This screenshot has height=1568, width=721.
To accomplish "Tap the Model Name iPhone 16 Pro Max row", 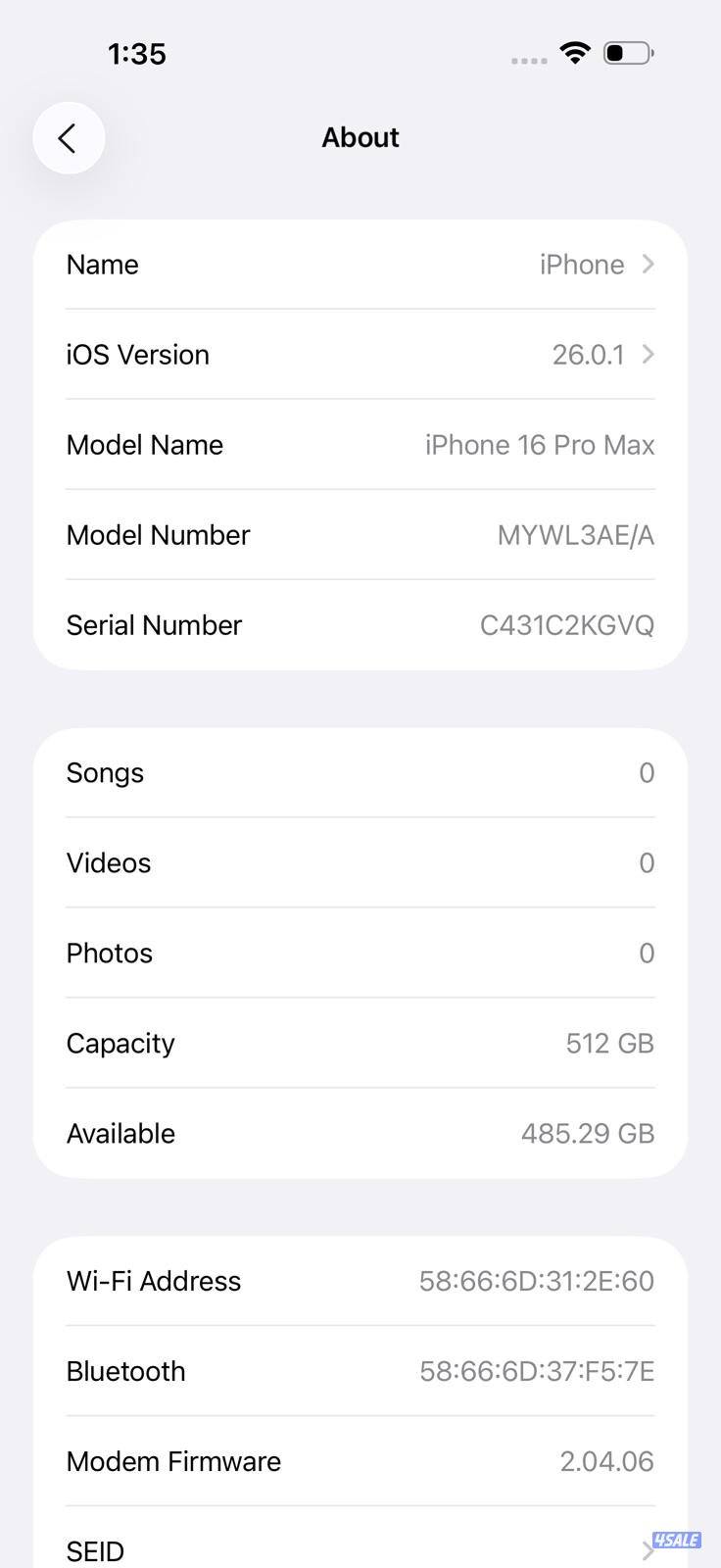I will pos(360,444).
